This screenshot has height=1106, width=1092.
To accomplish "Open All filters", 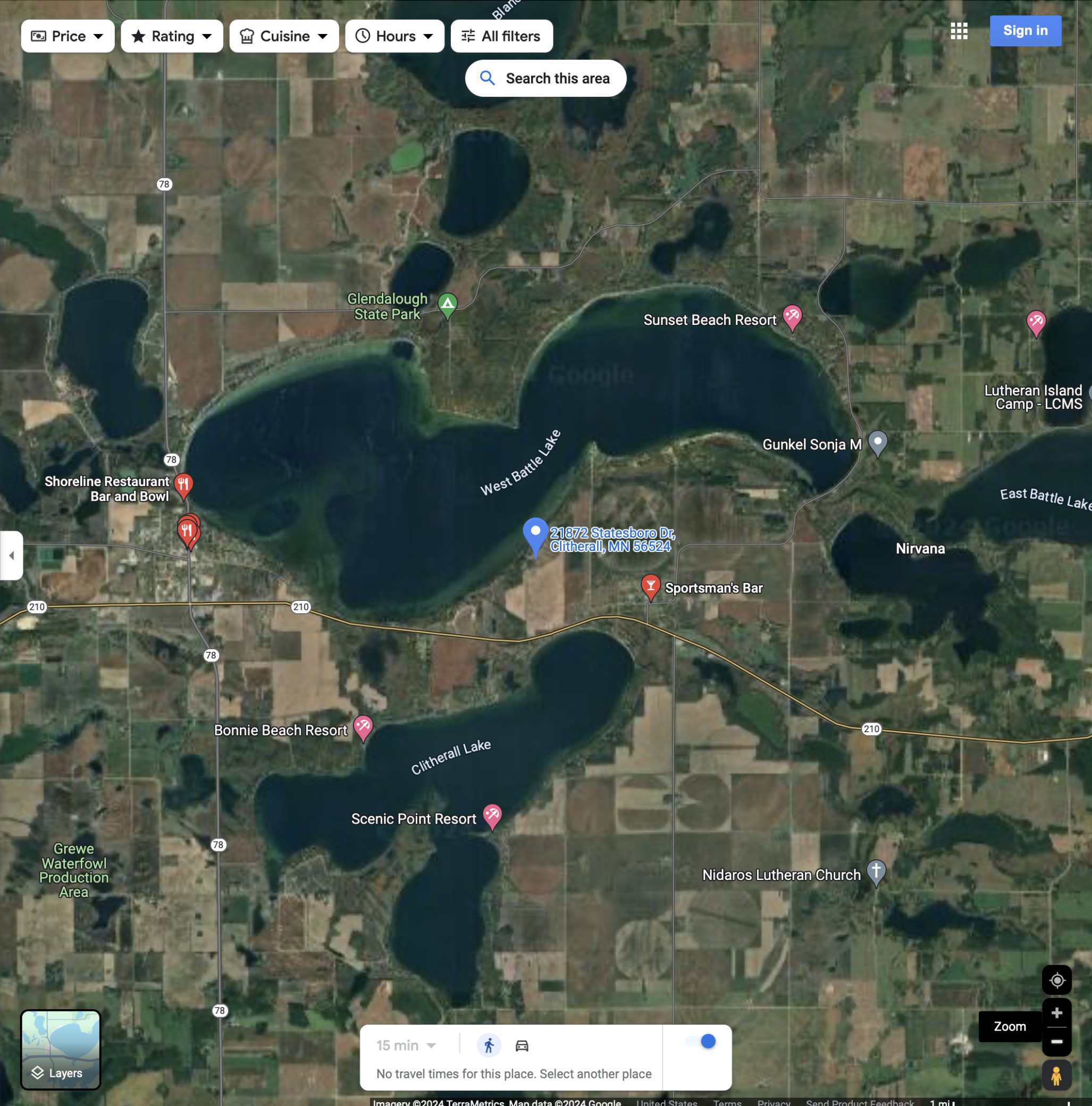I will [501, 36].
